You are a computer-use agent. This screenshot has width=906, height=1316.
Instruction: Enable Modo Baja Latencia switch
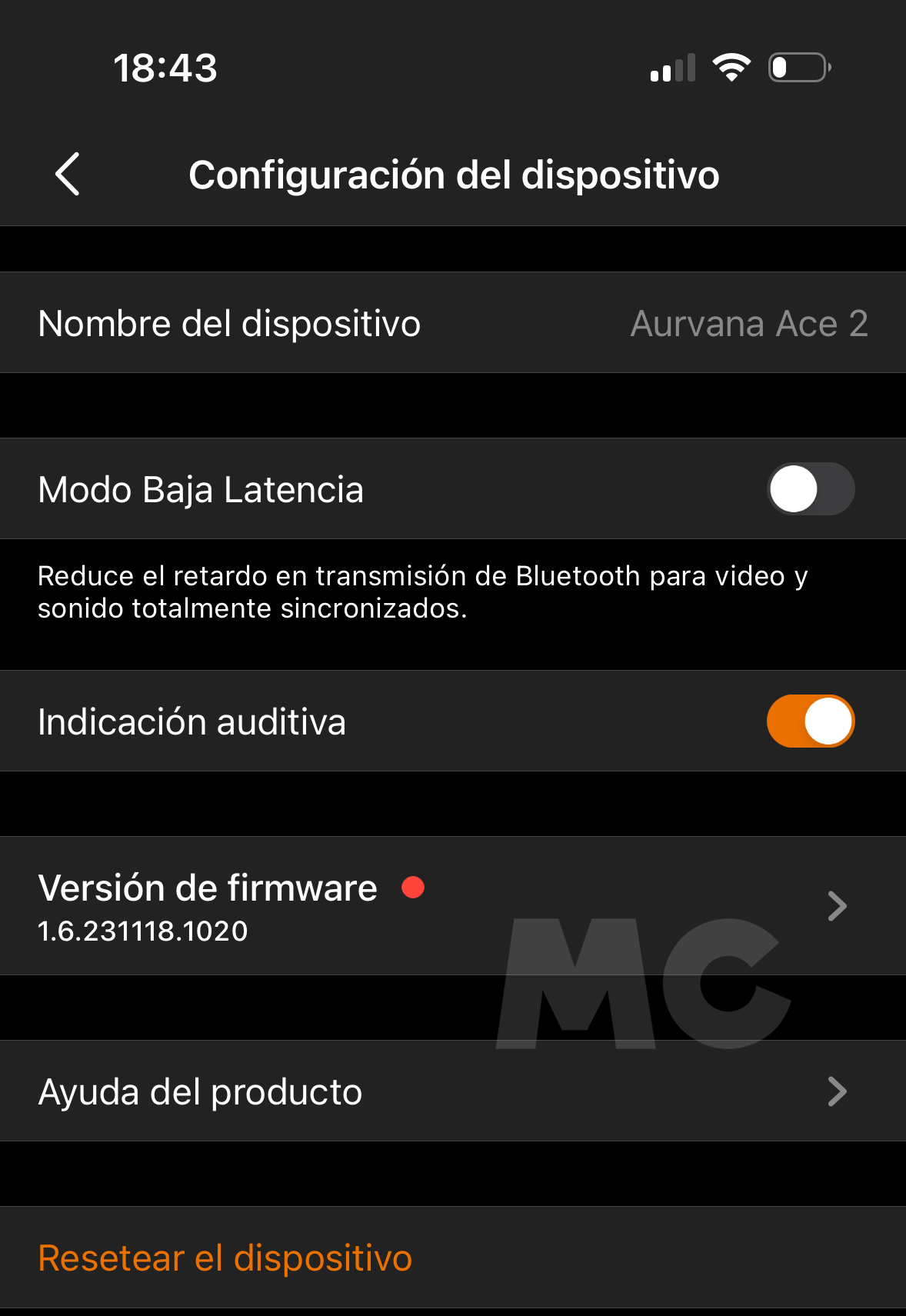(x=810, y=489)
